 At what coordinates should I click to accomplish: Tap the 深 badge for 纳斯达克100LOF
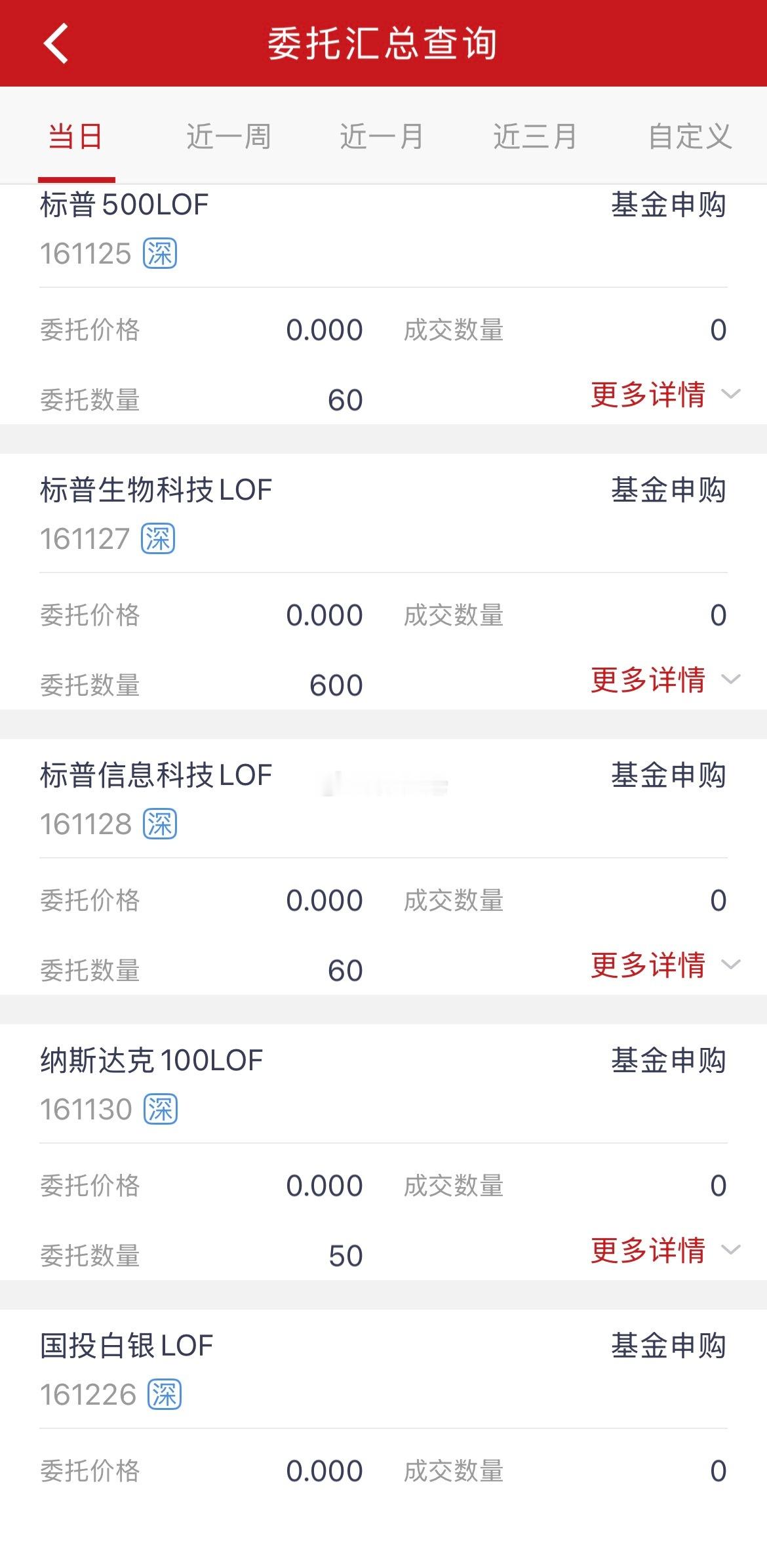pyautogui.click(x=162, y=1108)
